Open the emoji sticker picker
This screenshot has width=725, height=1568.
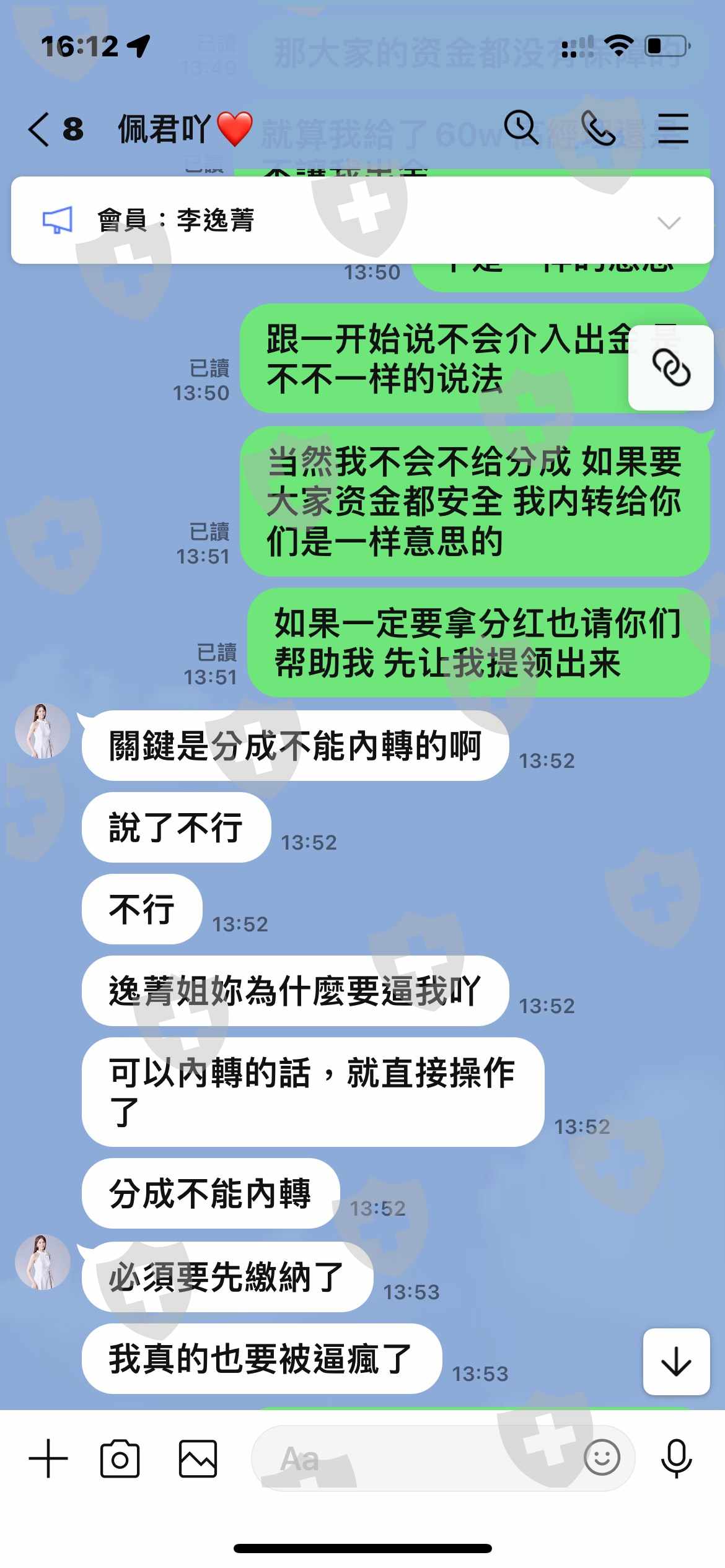602,1458
